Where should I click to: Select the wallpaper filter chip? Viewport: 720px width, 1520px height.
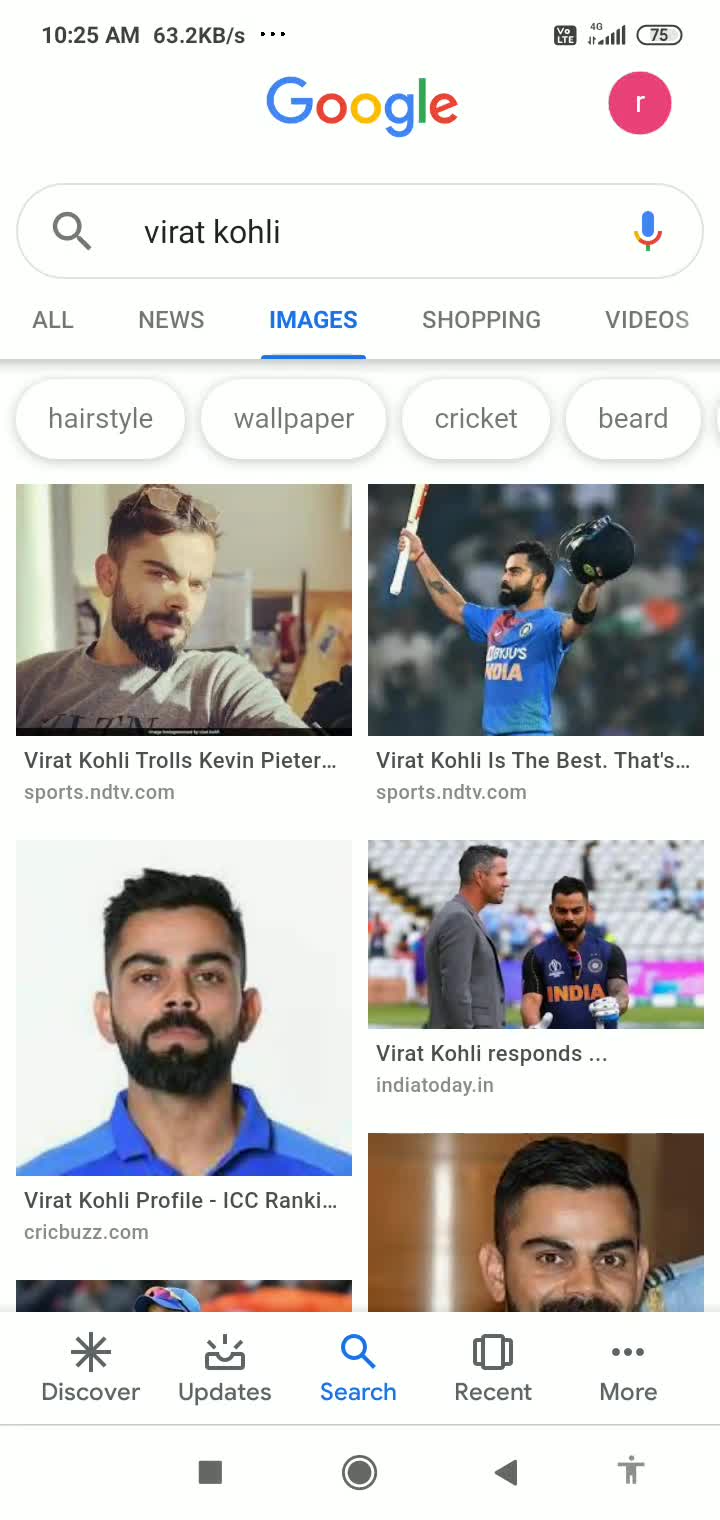tap(293, 418)
